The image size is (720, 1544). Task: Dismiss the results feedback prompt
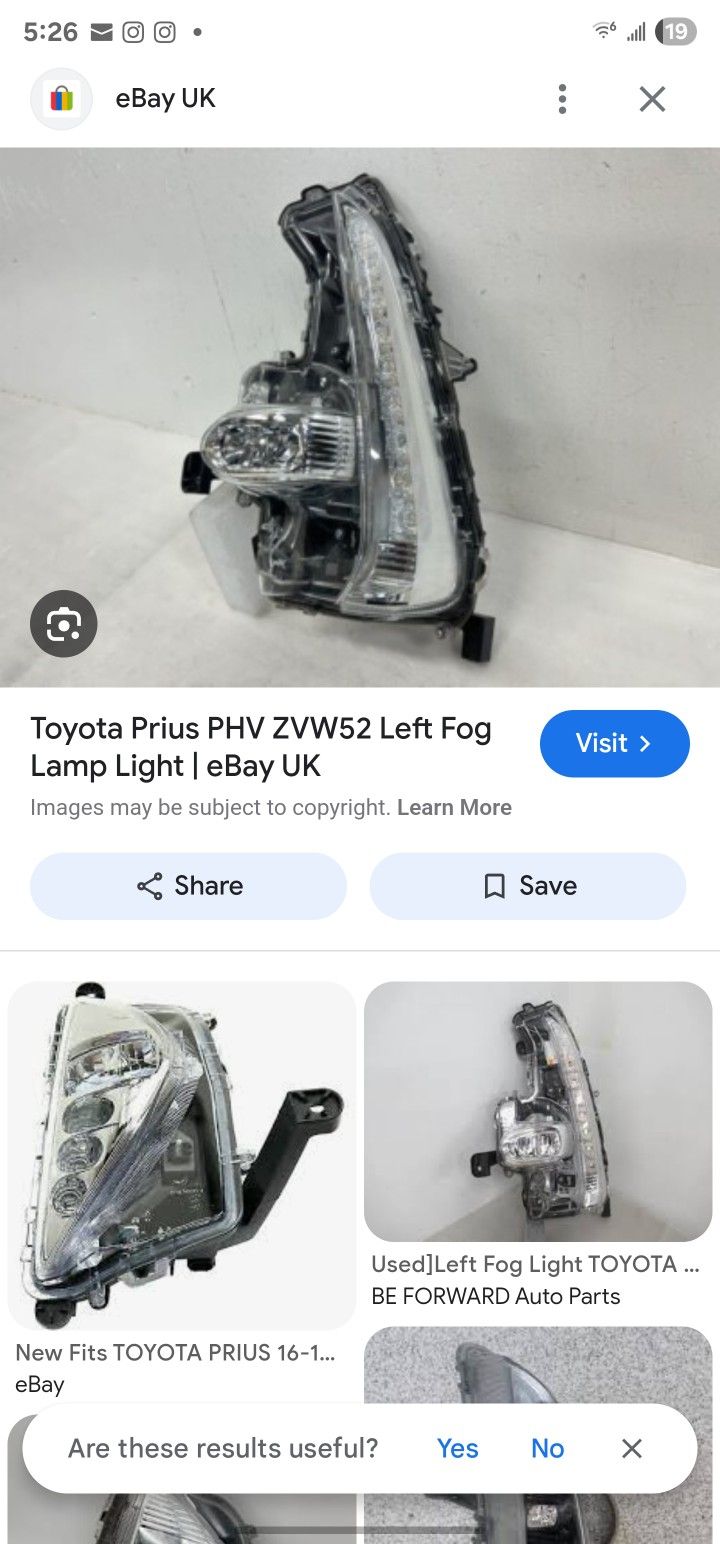point(631,1448)
